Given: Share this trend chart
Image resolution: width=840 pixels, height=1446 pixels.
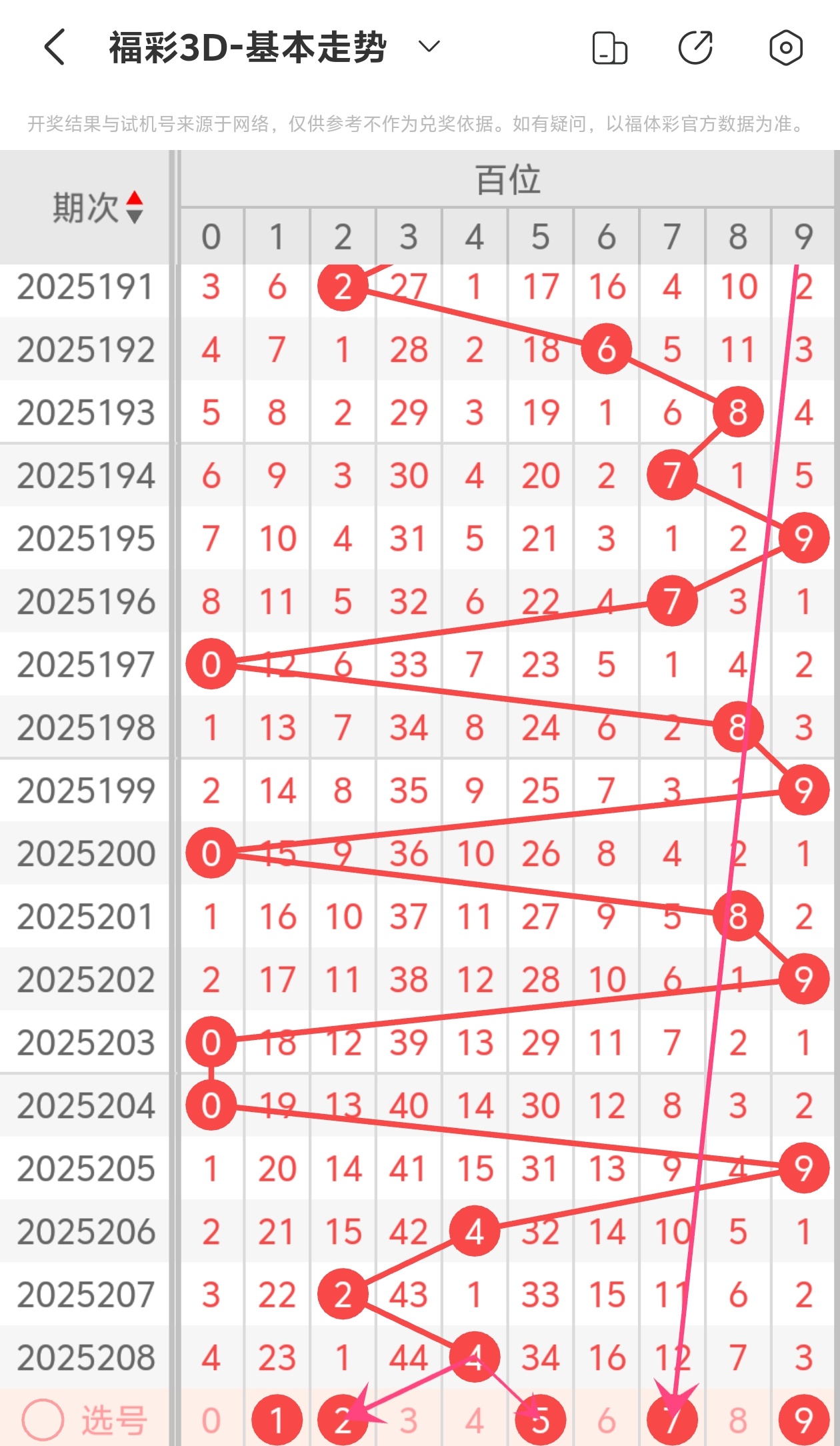Looking at the screenshot, I should 695,48.
